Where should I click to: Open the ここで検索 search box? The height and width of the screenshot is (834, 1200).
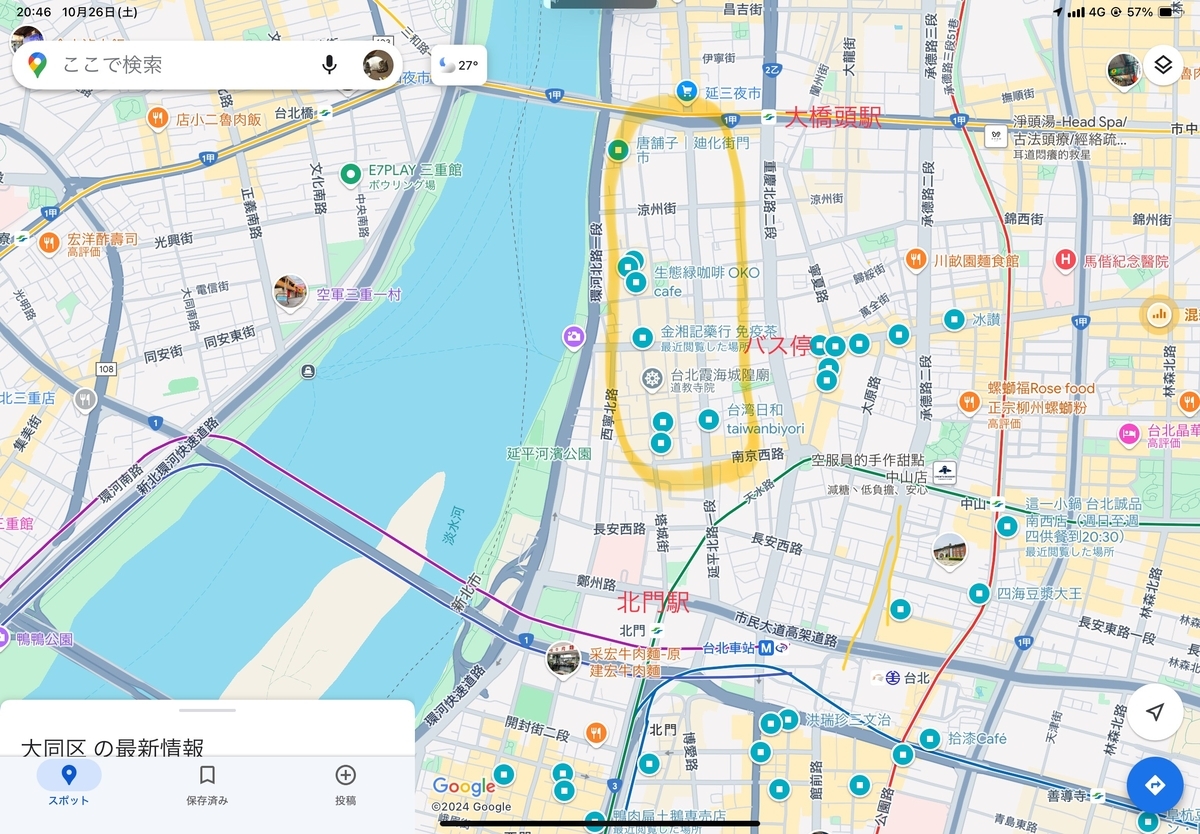180,65
